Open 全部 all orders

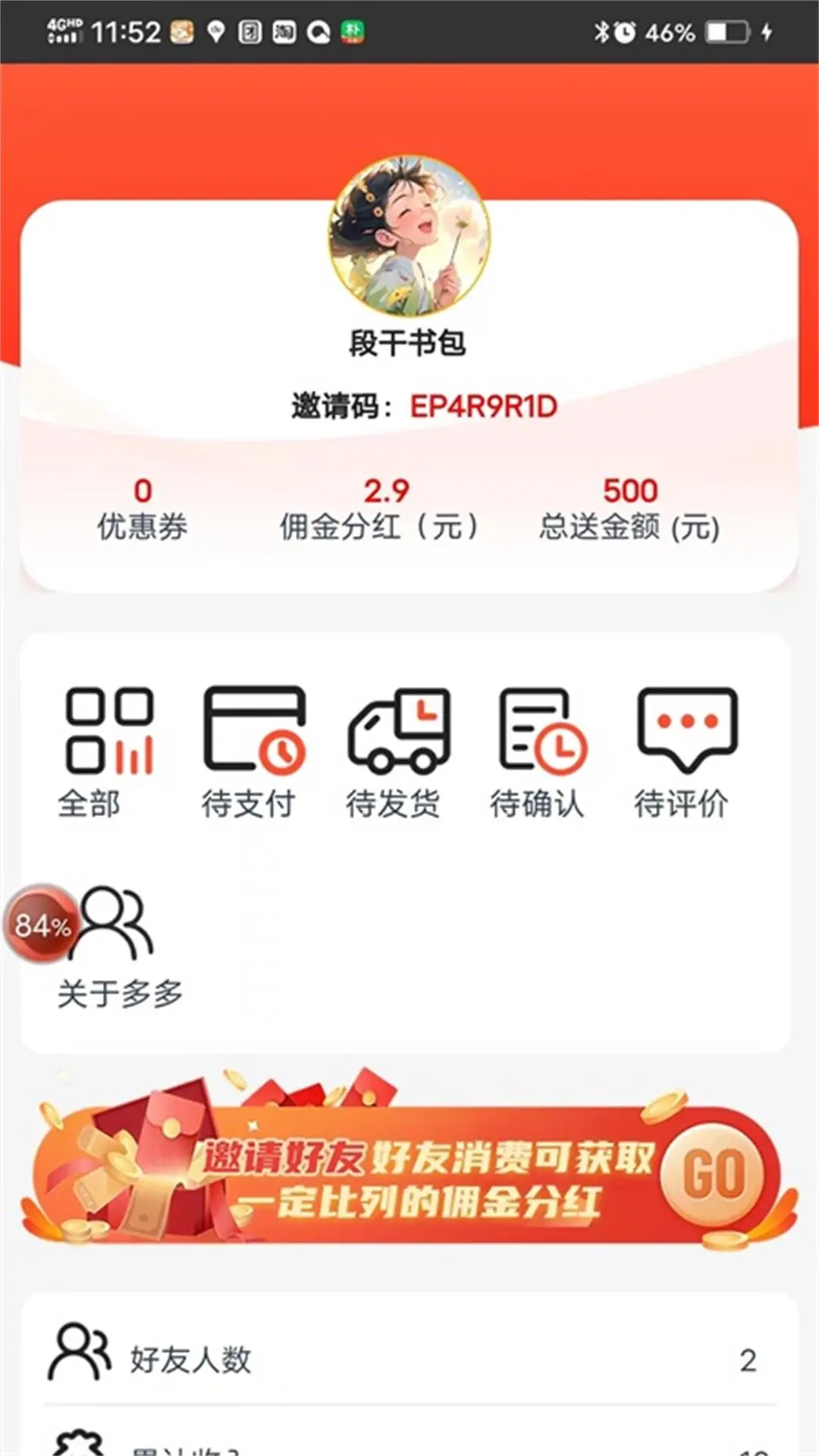[108, 751]
